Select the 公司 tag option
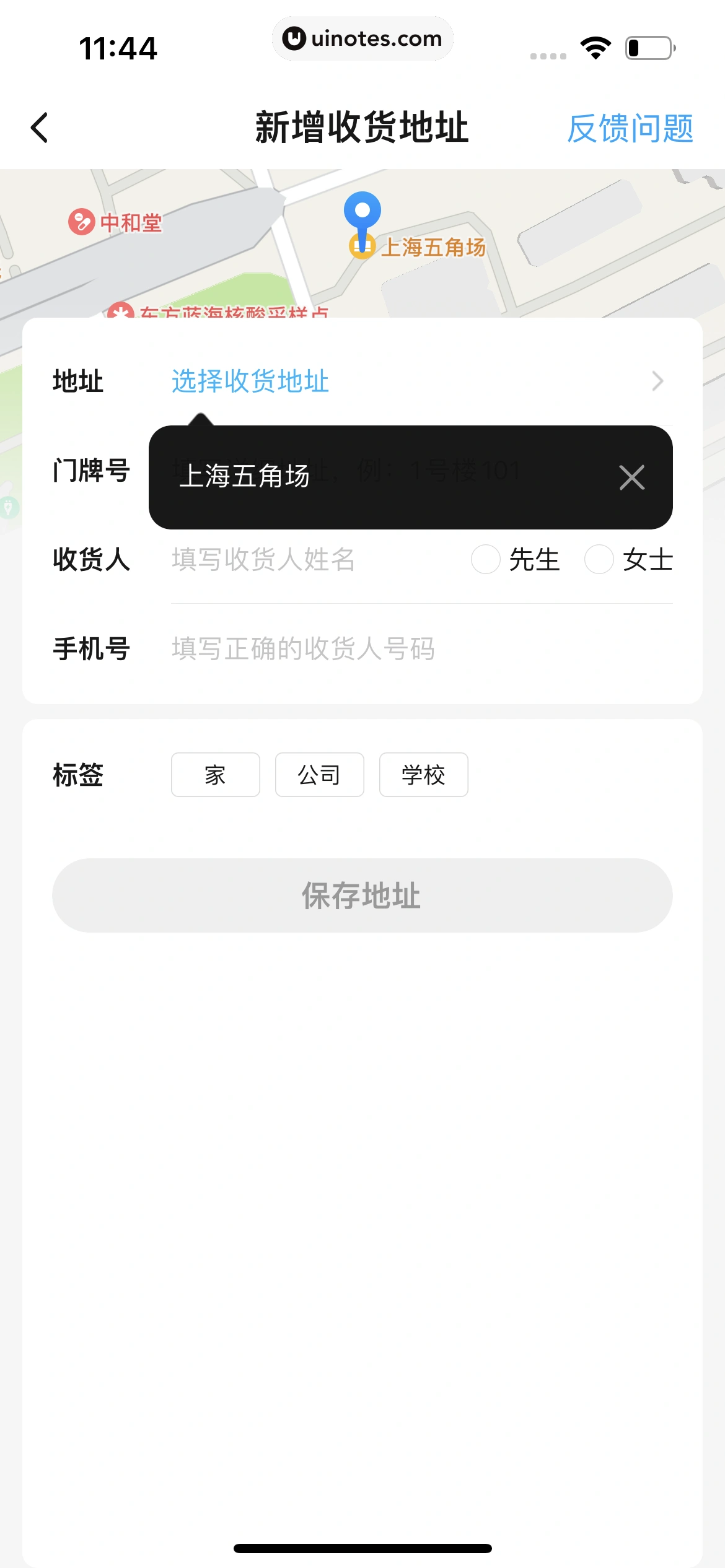Viewport: 725px width, 1568px height. (319, 775)
